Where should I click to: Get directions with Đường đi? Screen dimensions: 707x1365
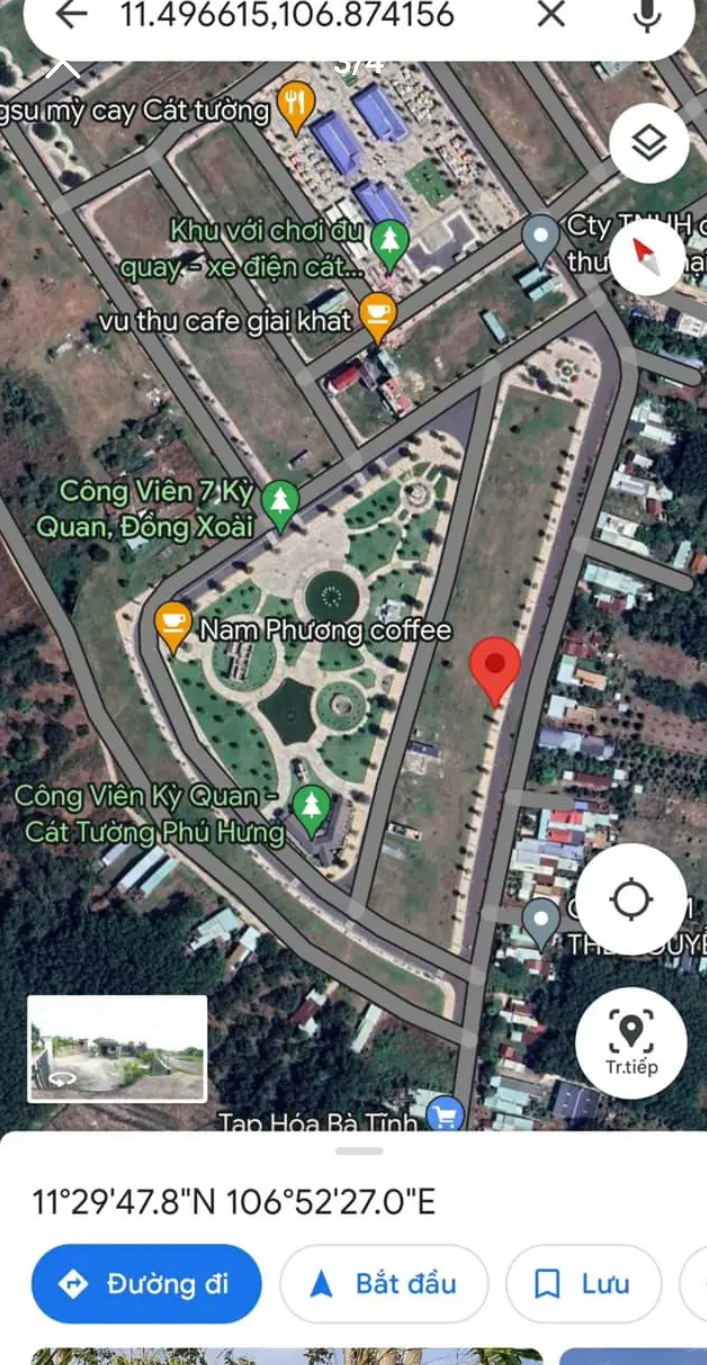(146, 1284)
